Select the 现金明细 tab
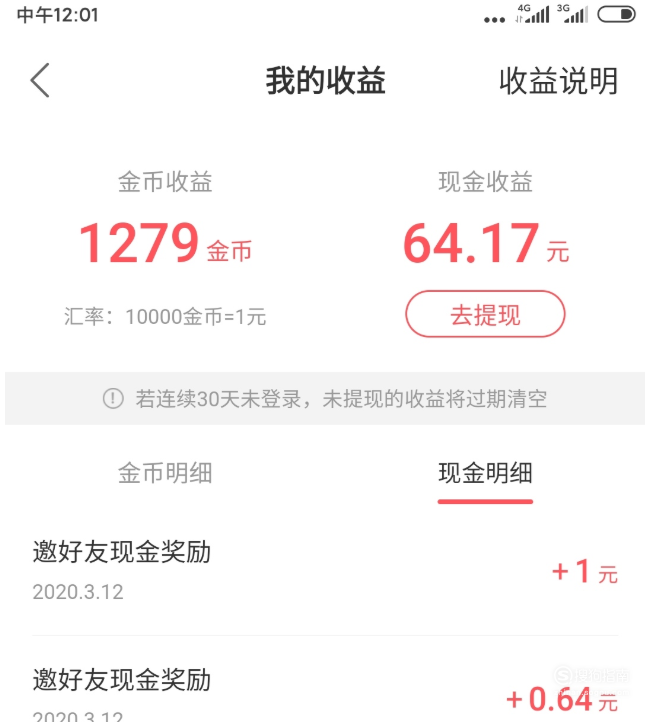654x722 pixels. (485, 473)
